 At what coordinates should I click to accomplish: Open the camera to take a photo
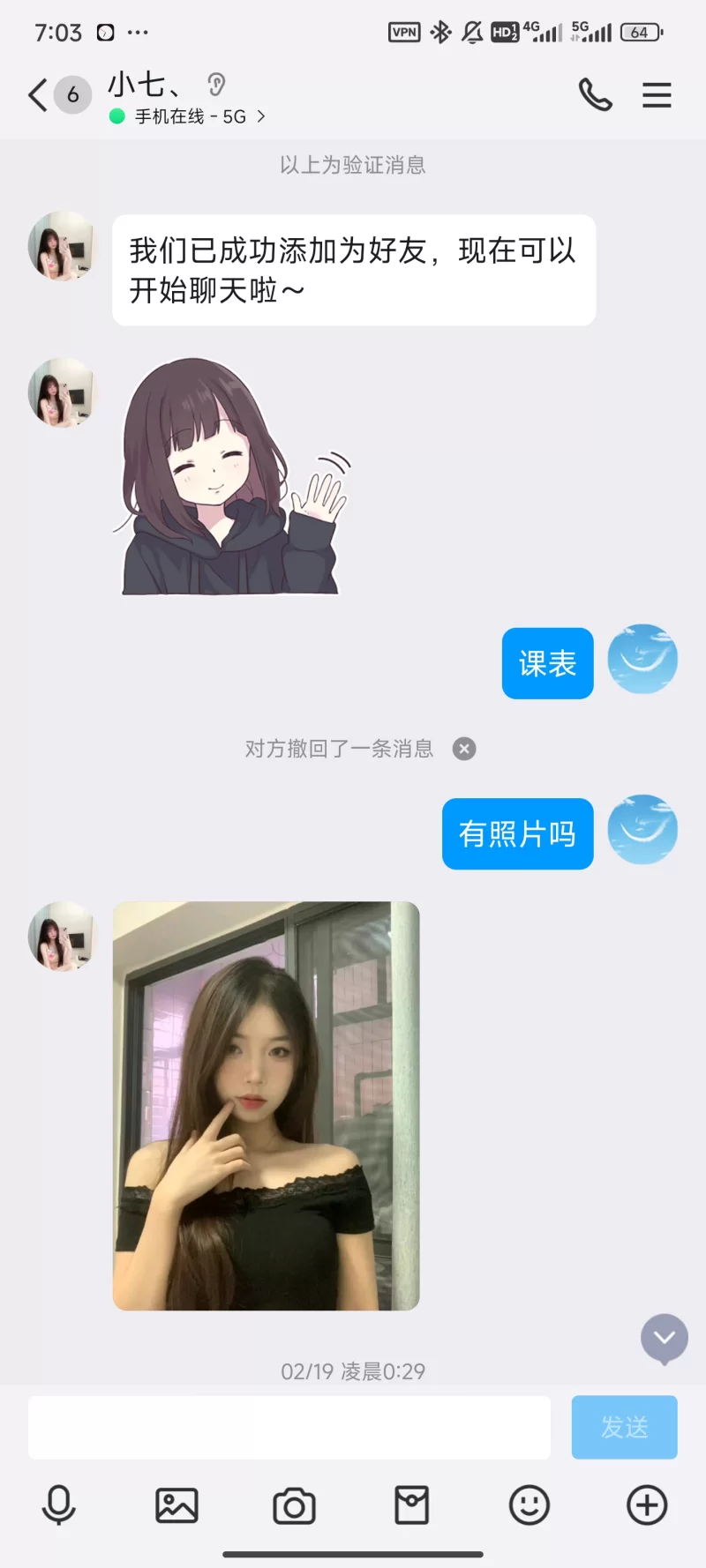point(294,1505)
